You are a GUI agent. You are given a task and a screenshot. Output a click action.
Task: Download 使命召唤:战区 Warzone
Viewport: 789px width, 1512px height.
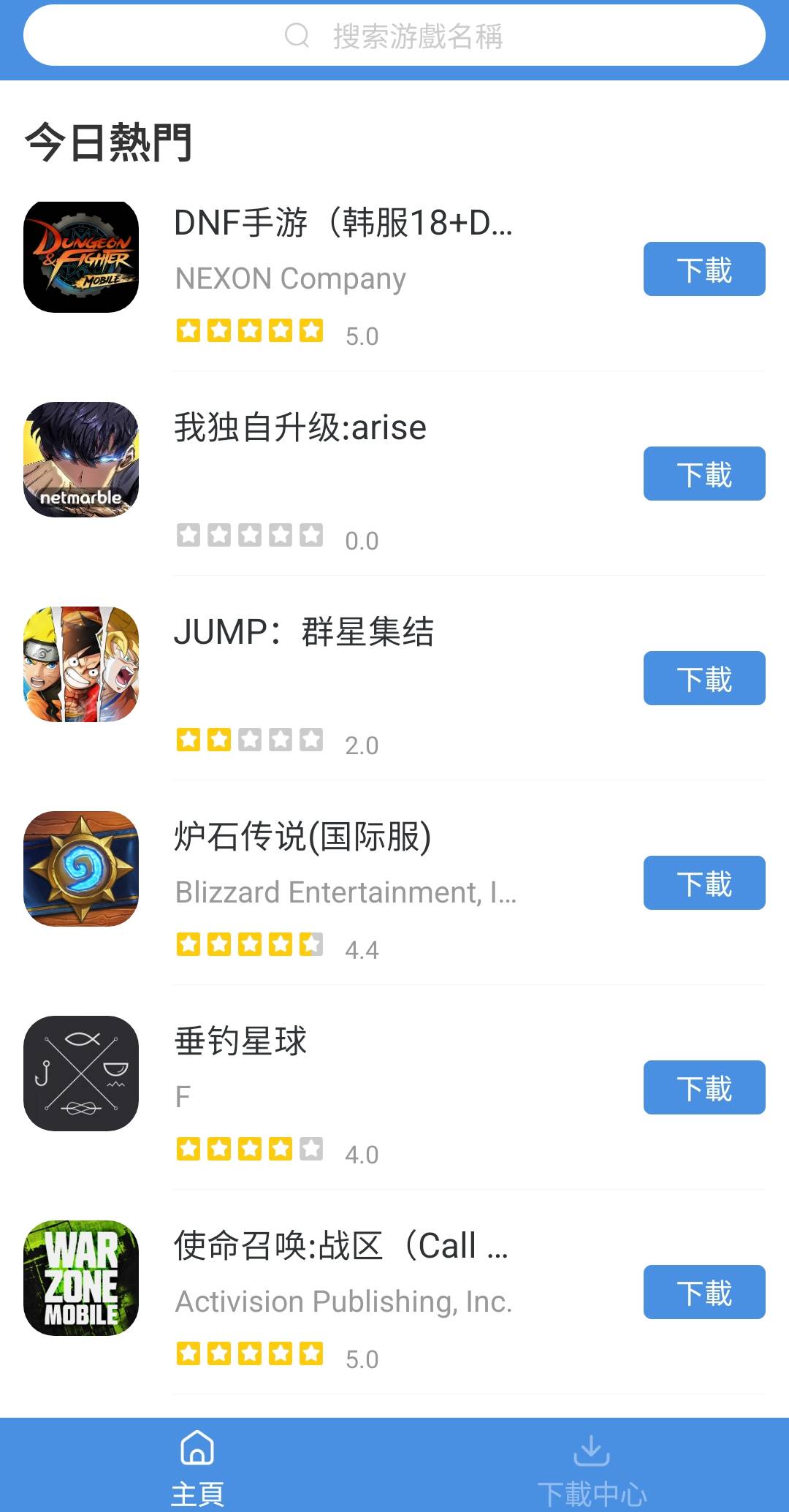pyautogui.click(x=703, y=1293)
